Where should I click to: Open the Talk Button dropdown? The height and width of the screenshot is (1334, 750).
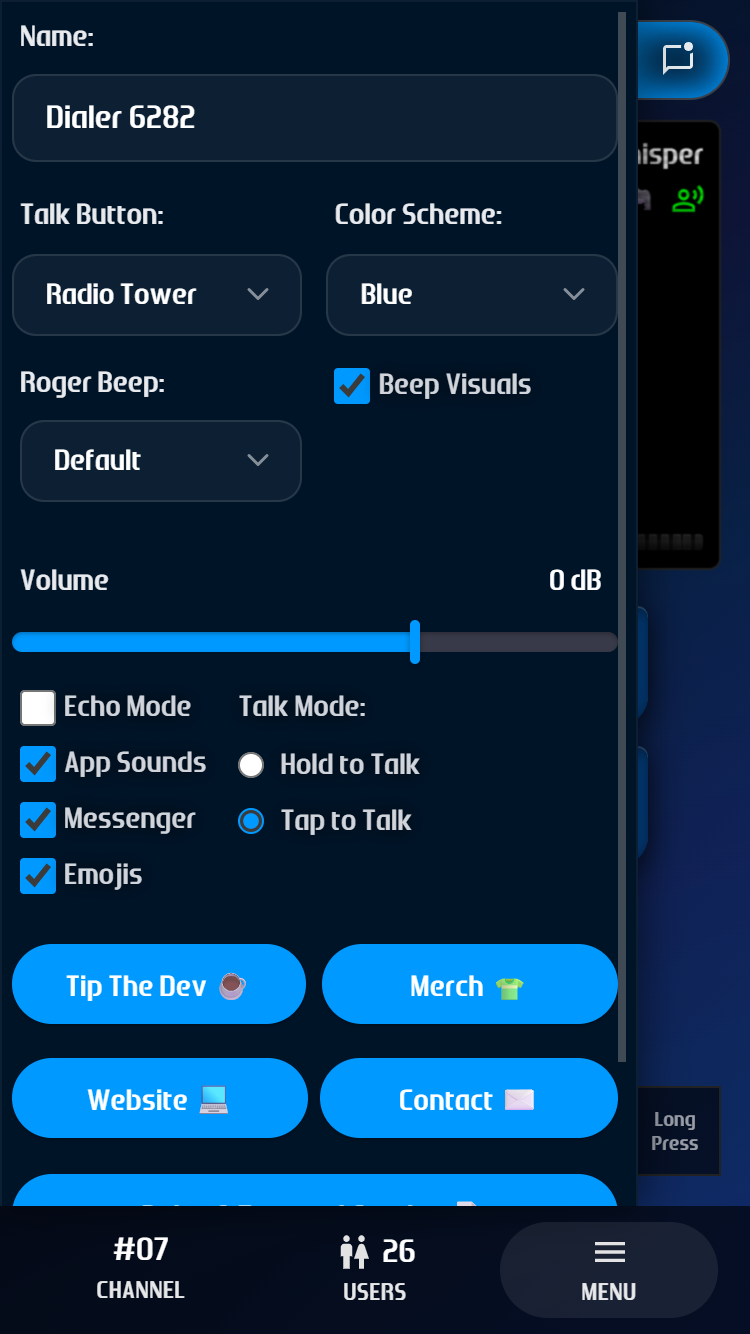(x=157, y=295)
